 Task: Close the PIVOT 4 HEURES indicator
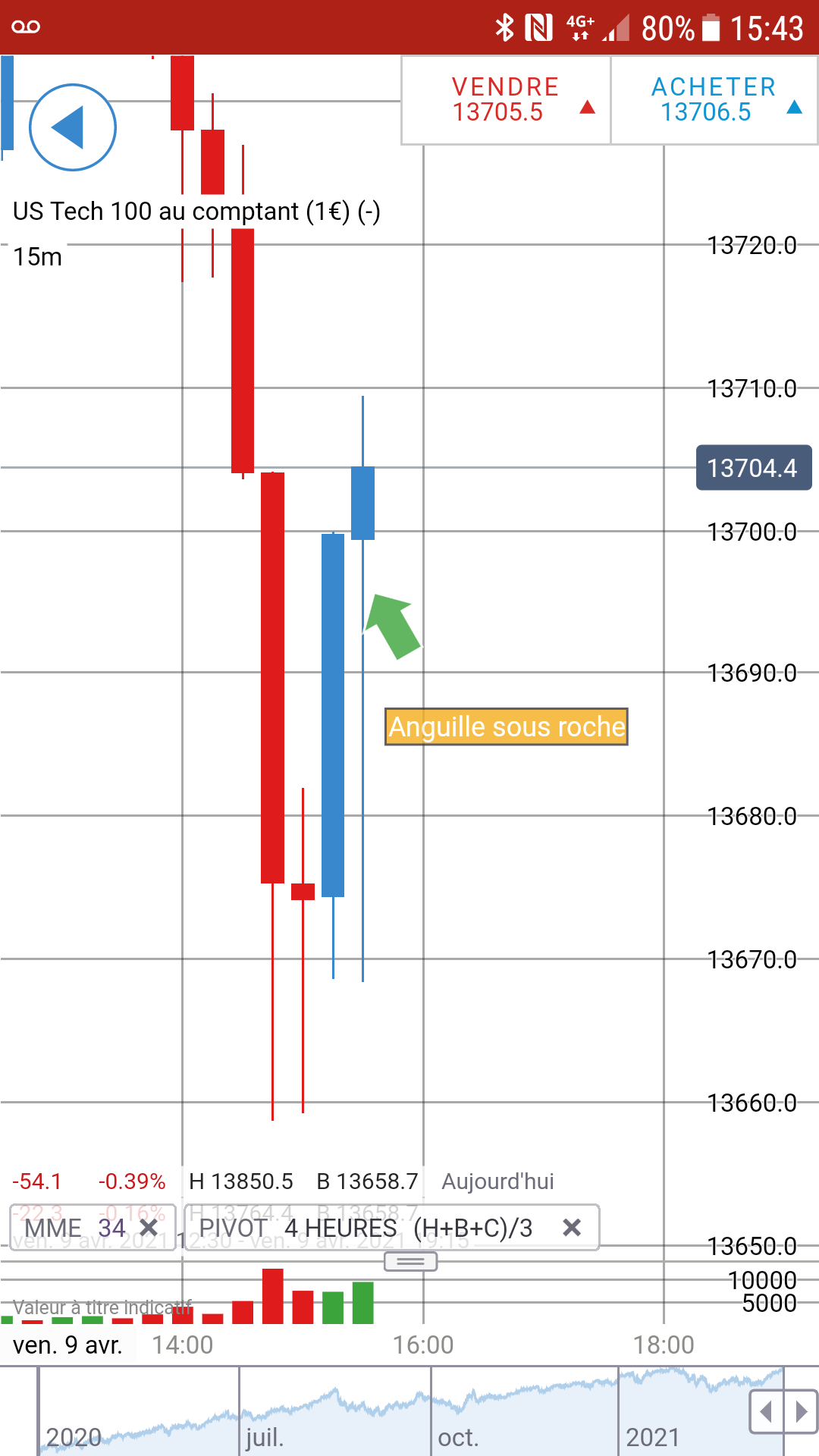coord(572,1227)
